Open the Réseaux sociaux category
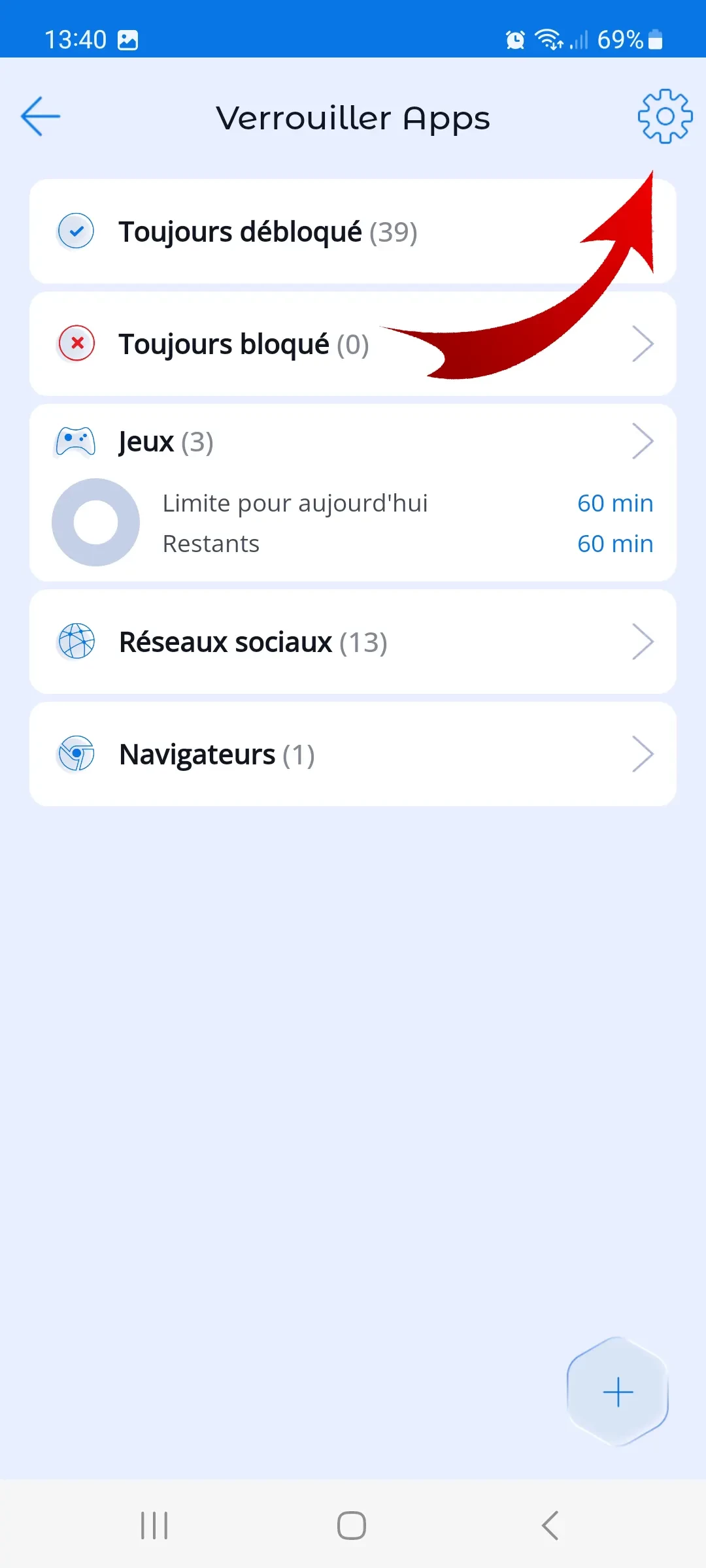Screen dimensions: 706x1568 pos(353,642)
